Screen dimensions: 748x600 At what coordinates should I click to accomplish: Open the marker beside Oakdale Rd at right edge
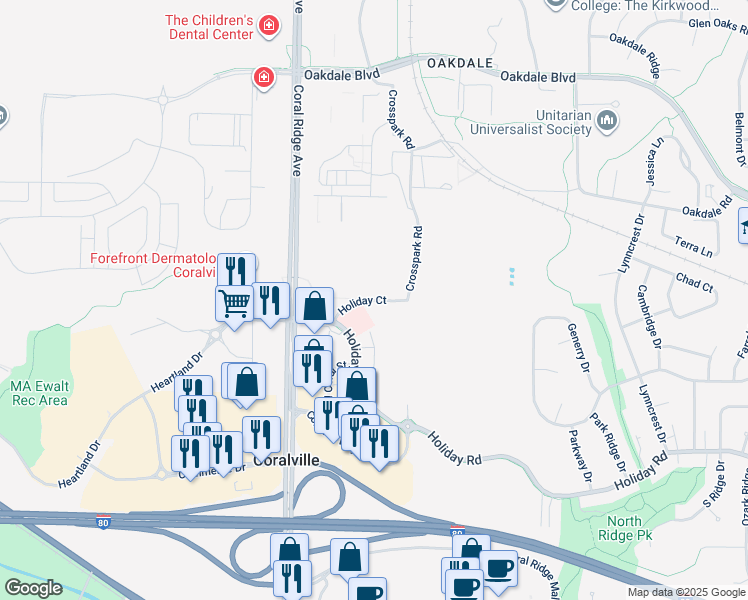pos(743,225)
